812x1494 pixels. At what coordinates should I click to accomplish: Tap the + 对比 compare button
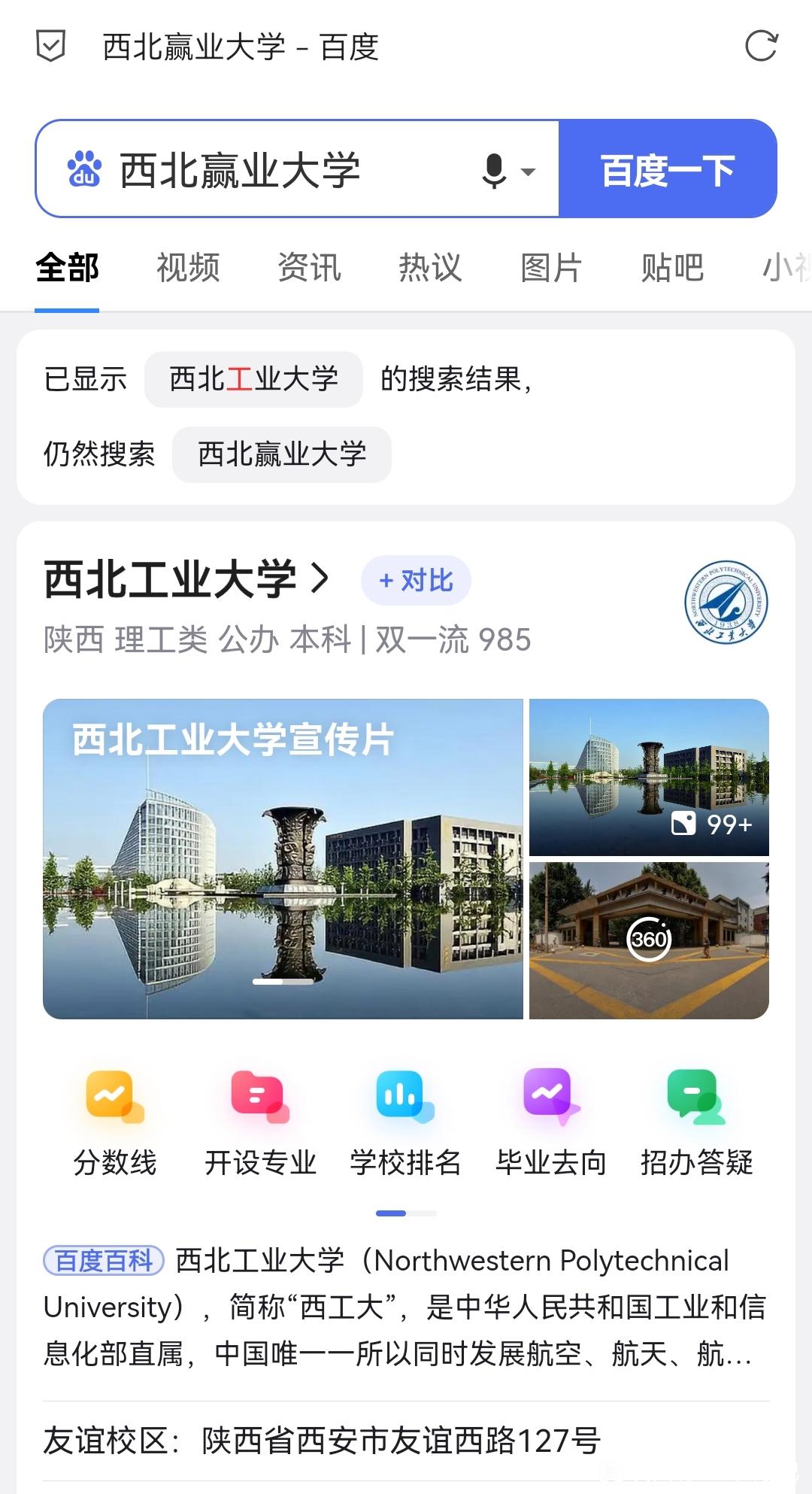[416, 580]
